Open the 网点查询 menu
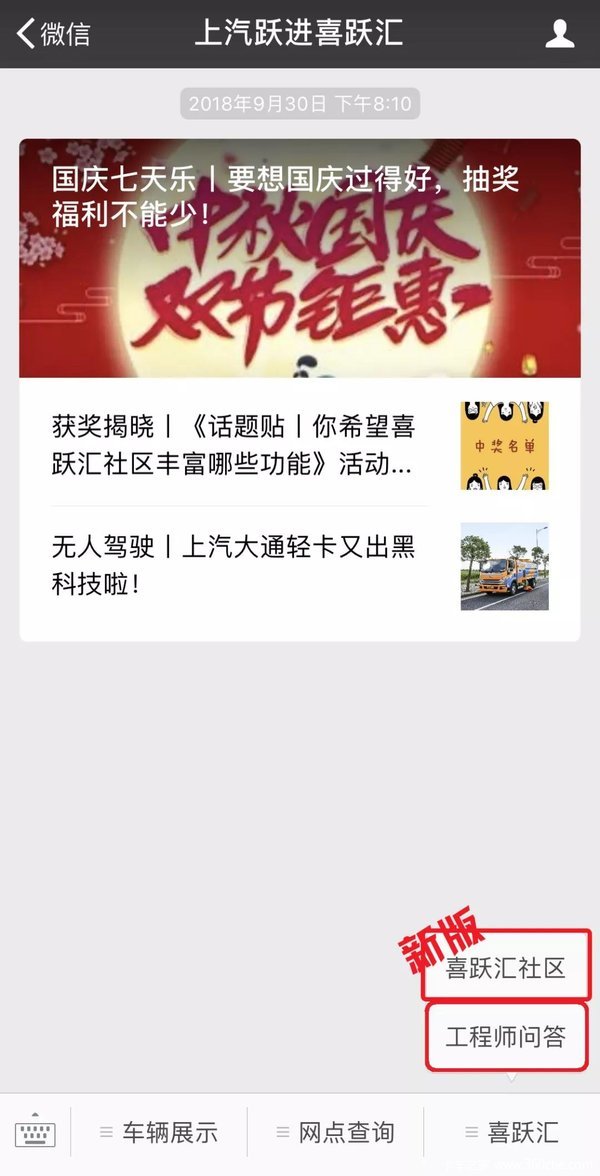 [x=336, y=1133]
